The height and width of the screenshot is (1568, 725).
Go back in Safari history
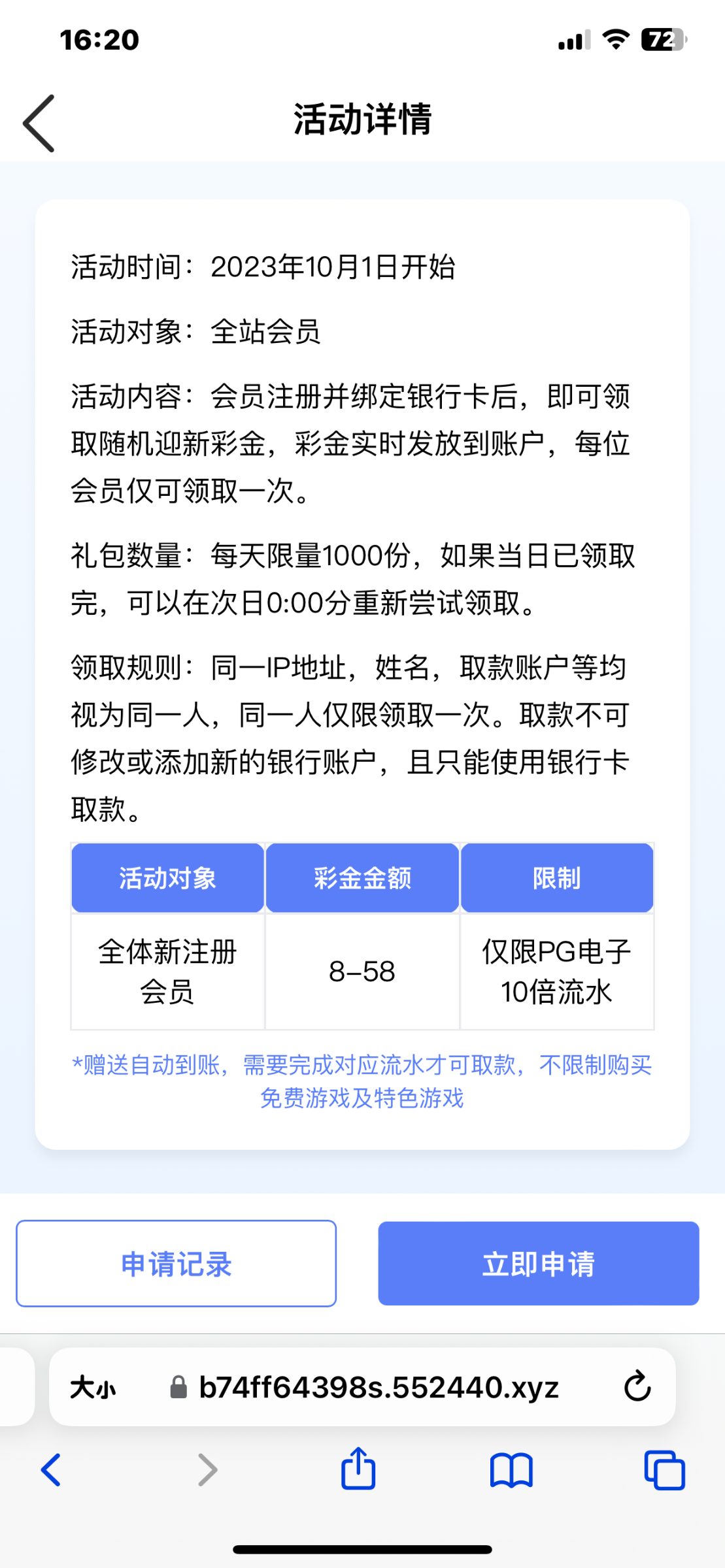click(x=51, y=1470)
